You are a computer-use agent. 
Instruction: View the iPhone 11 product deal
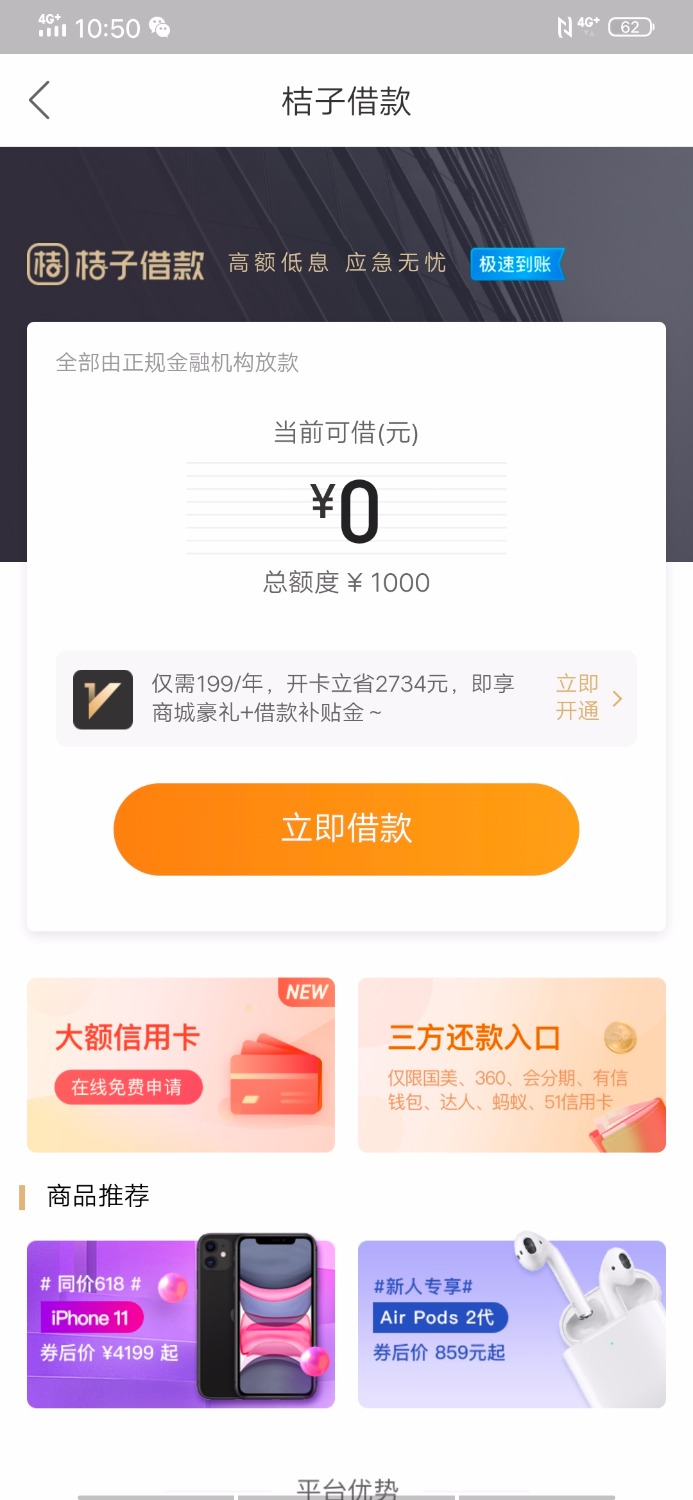point(181,1324)
